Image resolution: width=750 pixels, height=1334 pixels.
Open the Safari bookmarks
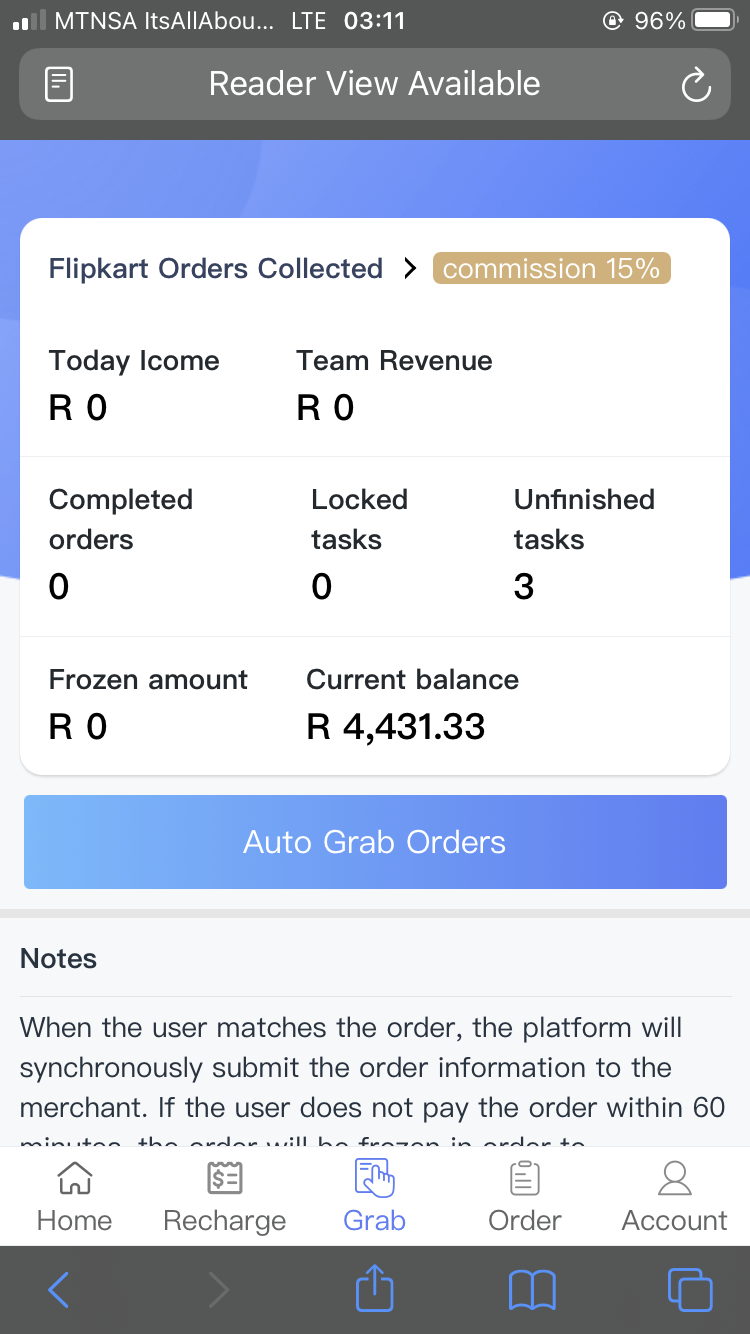tap(532, 1290)
